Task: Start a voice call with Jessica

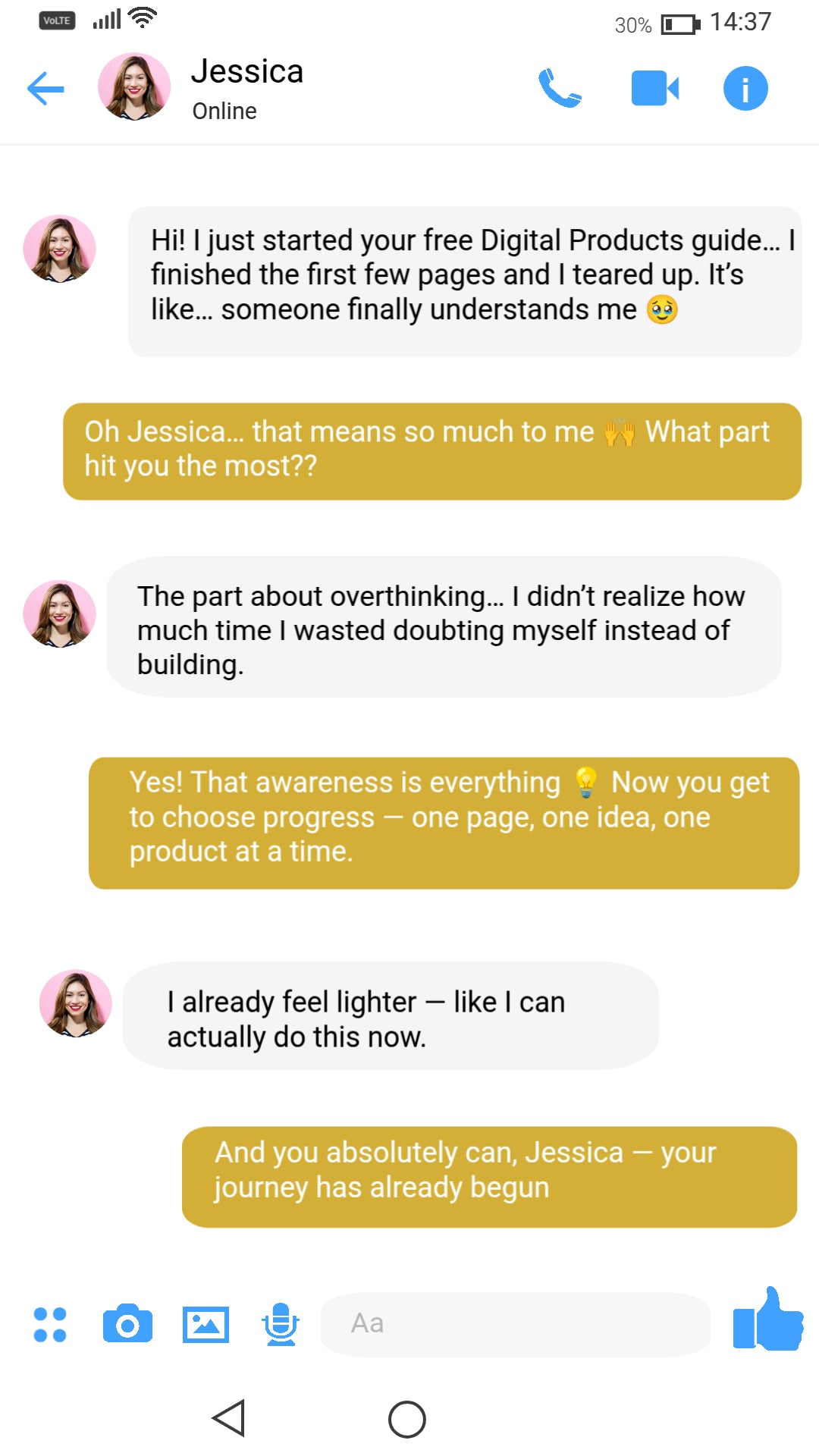Action: point(560,89)
